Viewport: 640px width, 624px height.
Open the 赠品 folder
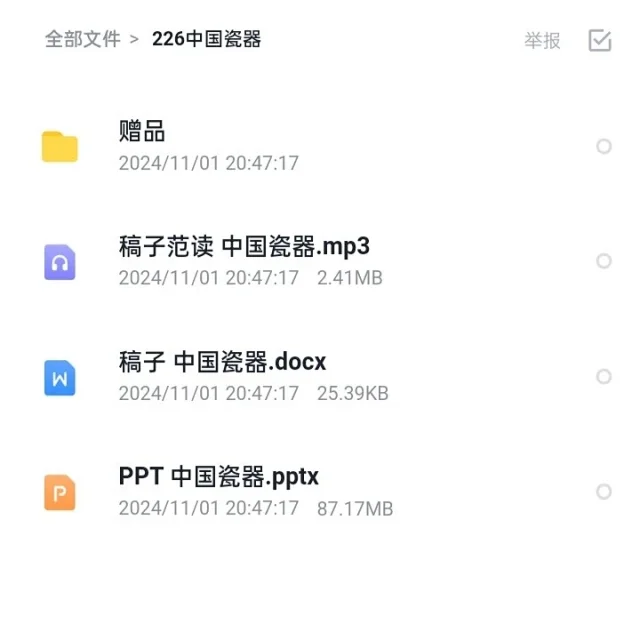tap(142, 131)
